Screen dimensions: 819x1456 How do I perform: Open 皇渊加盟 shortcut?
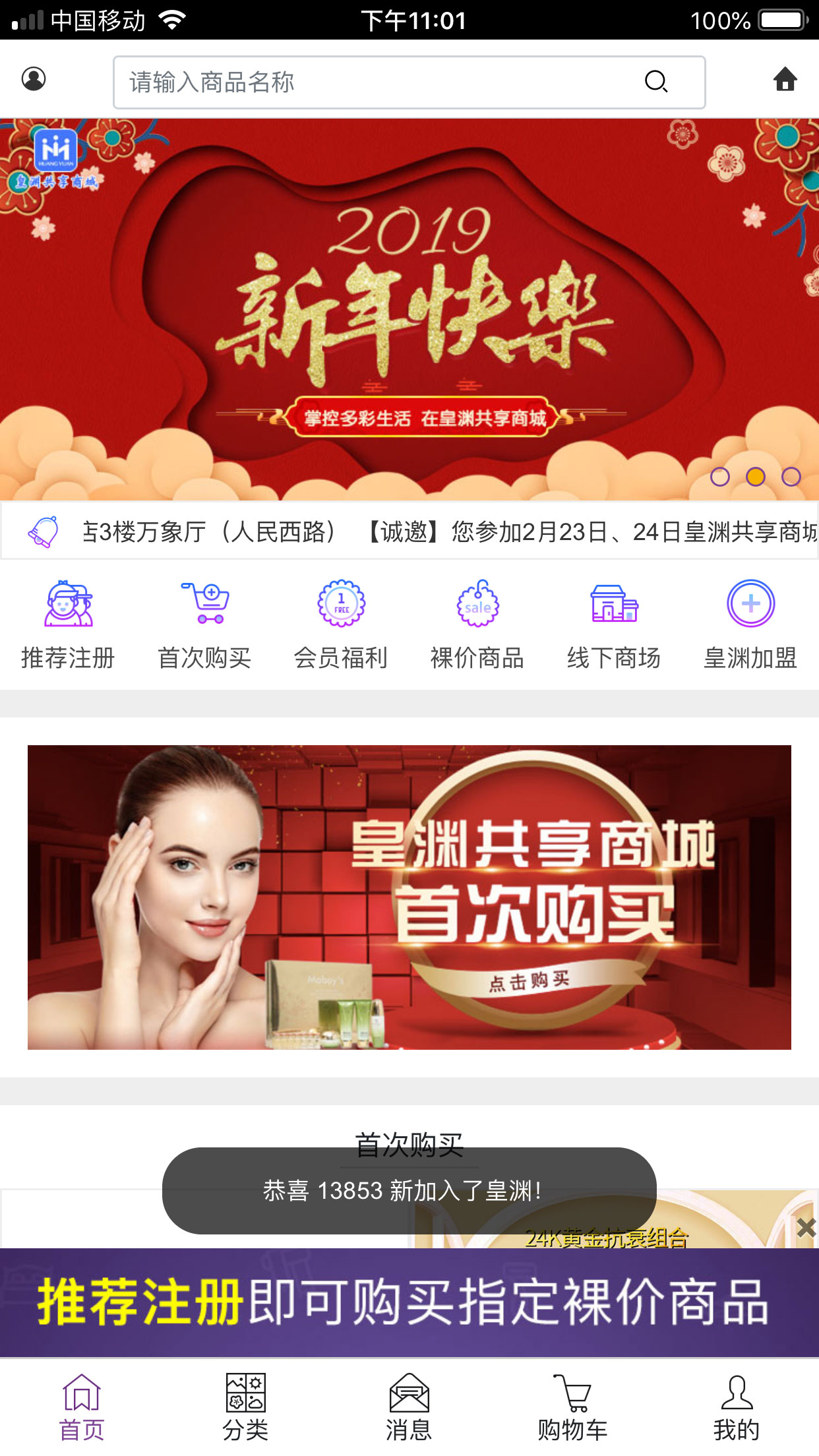750,624
